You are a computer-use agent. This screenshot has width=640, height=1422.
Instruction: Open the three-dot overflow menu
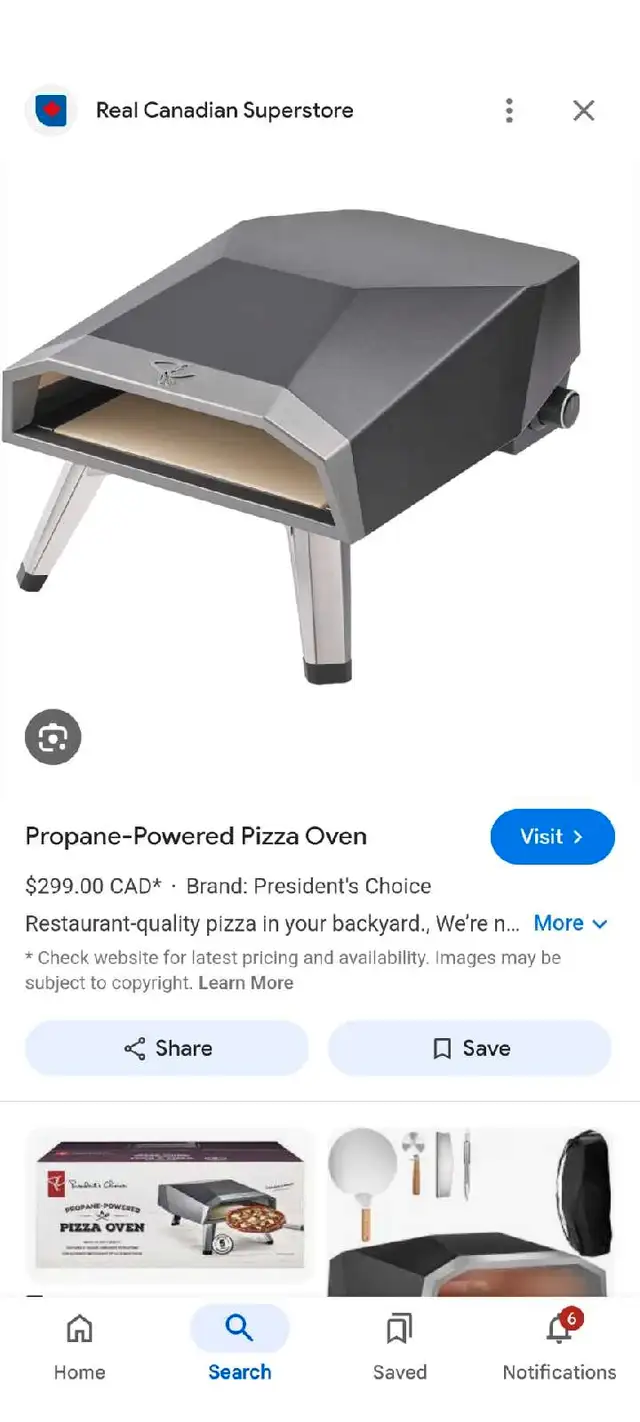click(509, 110)
